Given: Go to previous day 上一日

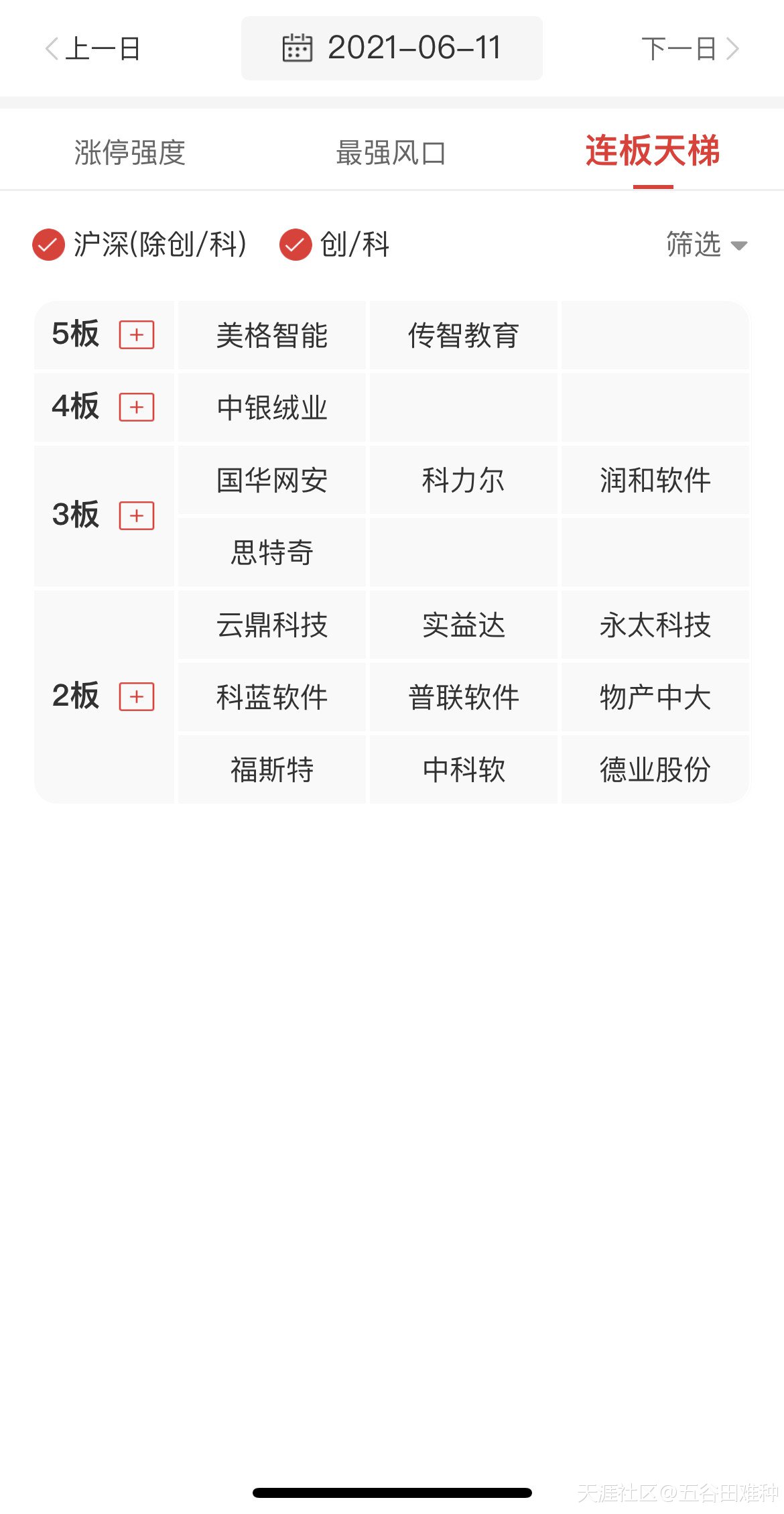Looking at the screenshot, I should pyautogui.click(x=92, y=48).
